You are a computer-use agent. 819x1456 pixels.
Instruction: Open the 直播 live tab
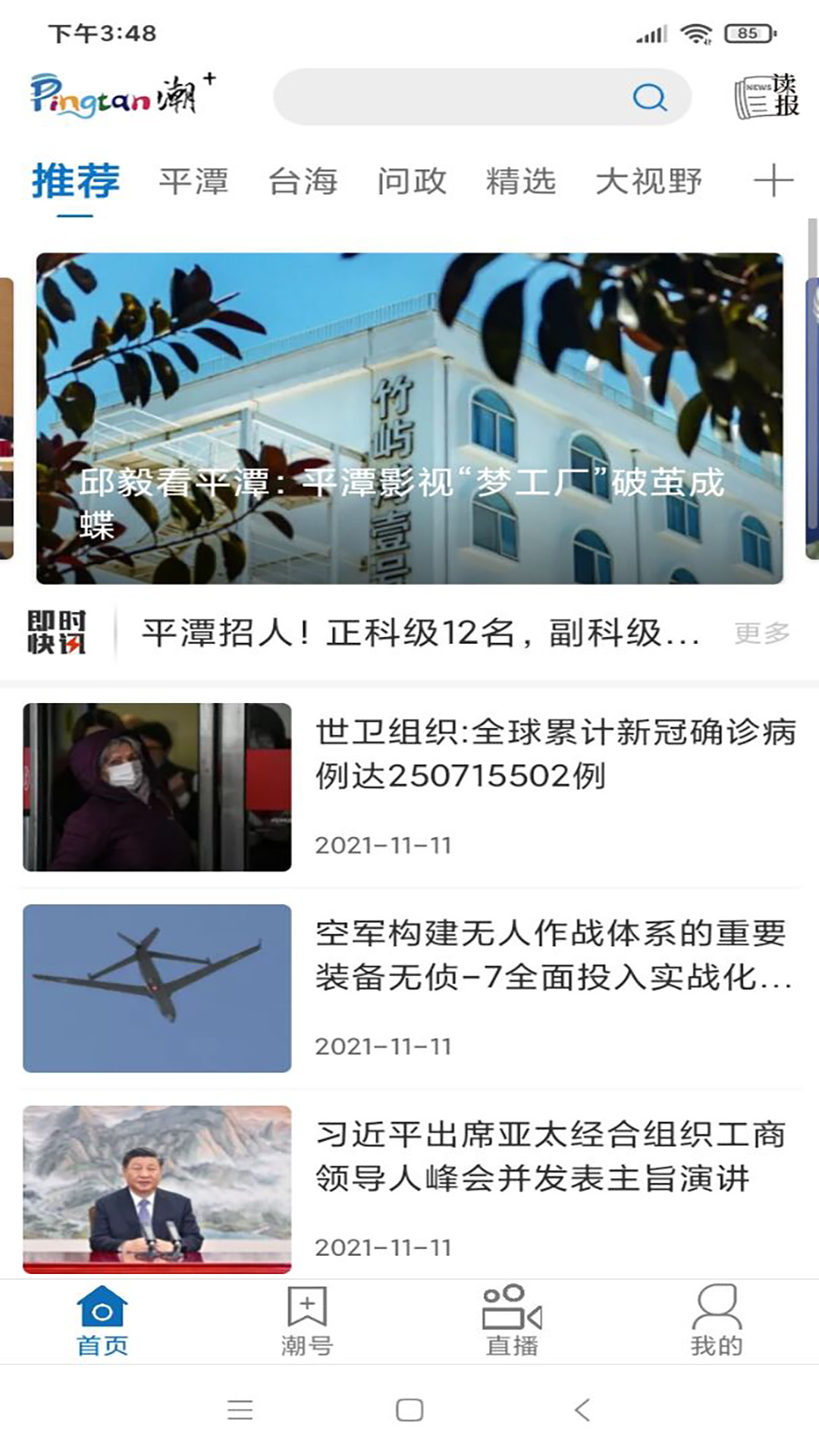[512, 1321]
